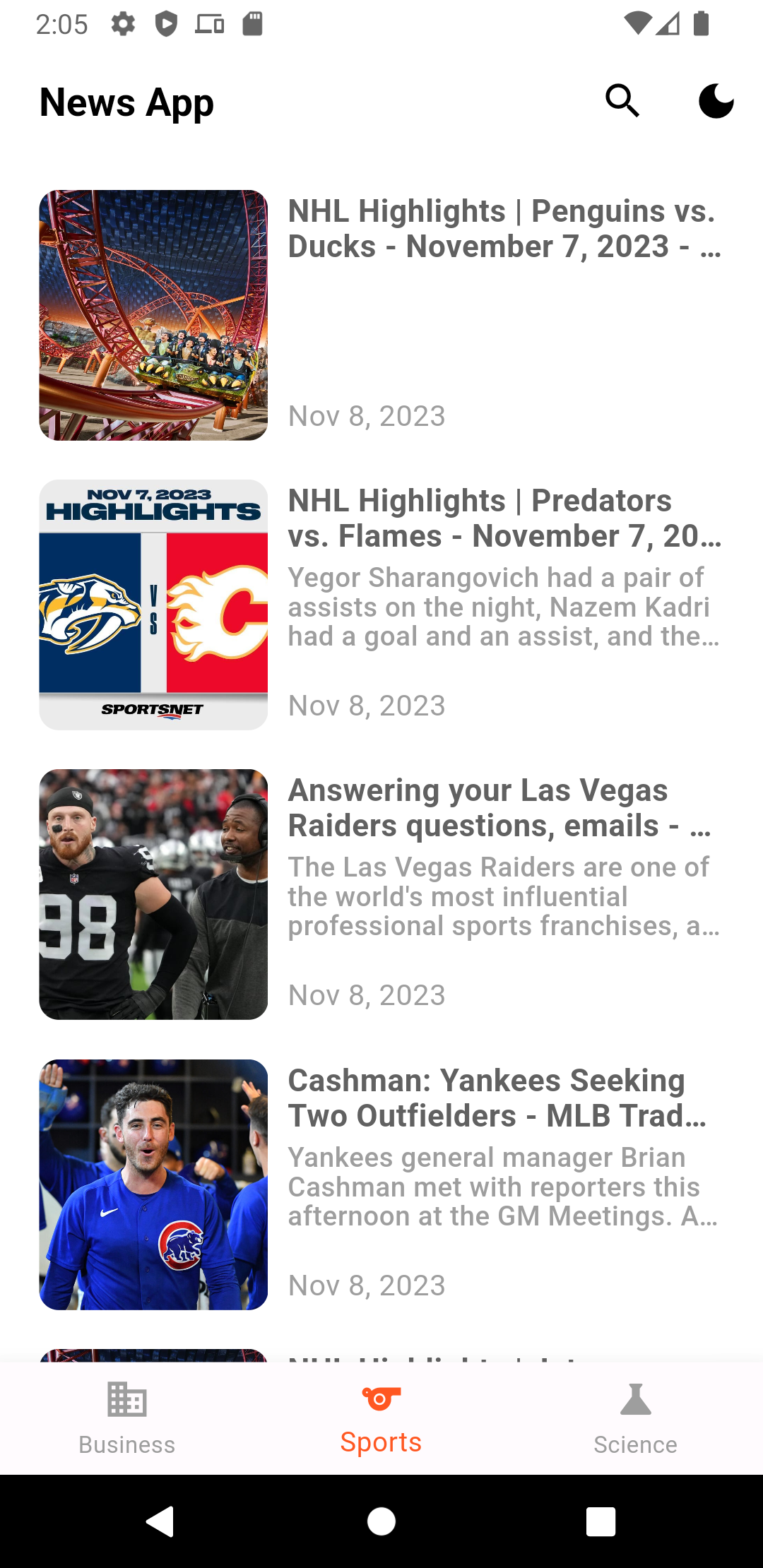
Task: Open the Cashman Yankees outfielders article
Action: click(503, 1098)
